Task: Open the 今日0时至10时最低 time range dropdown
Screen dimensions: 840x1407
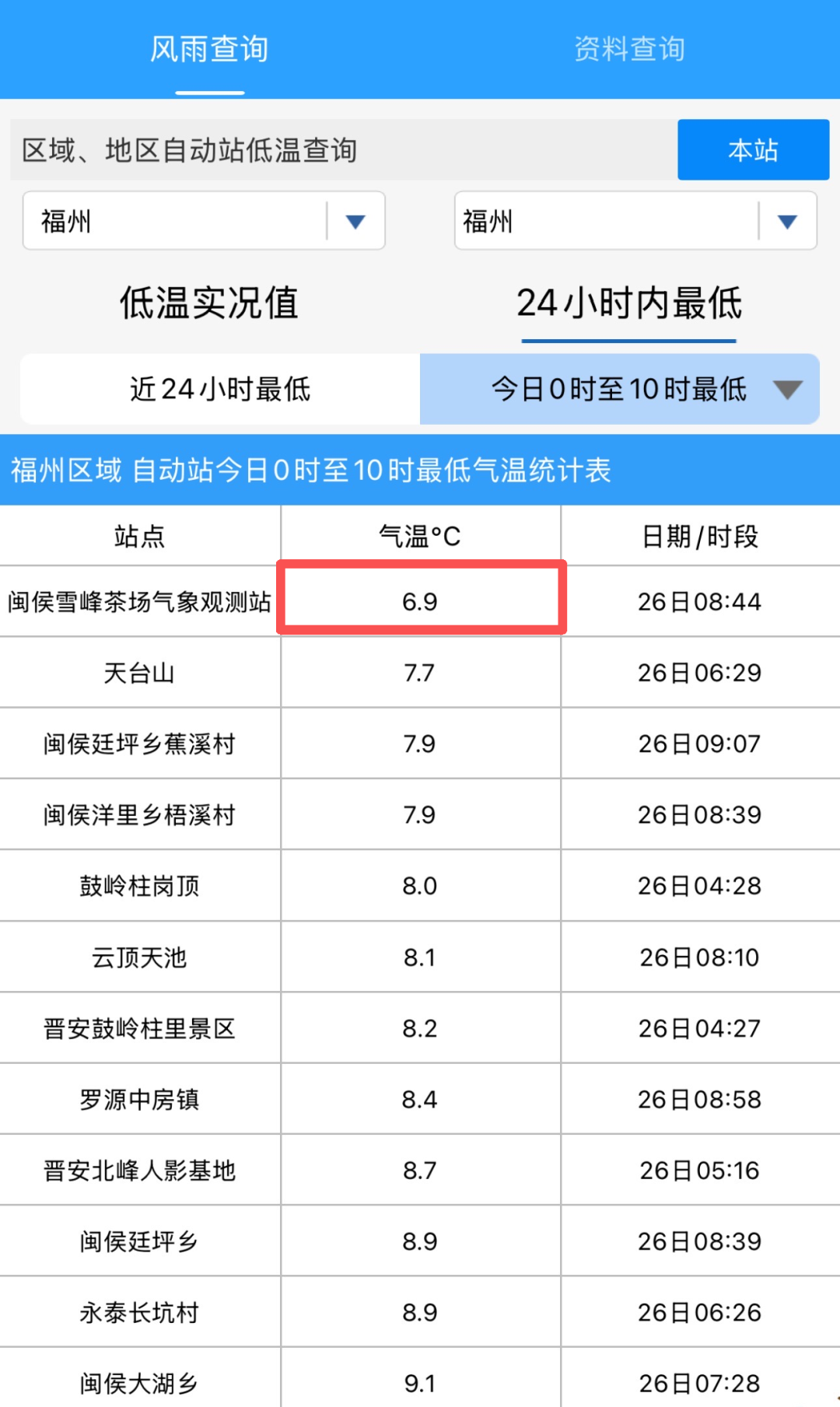Action: [786, 389]
